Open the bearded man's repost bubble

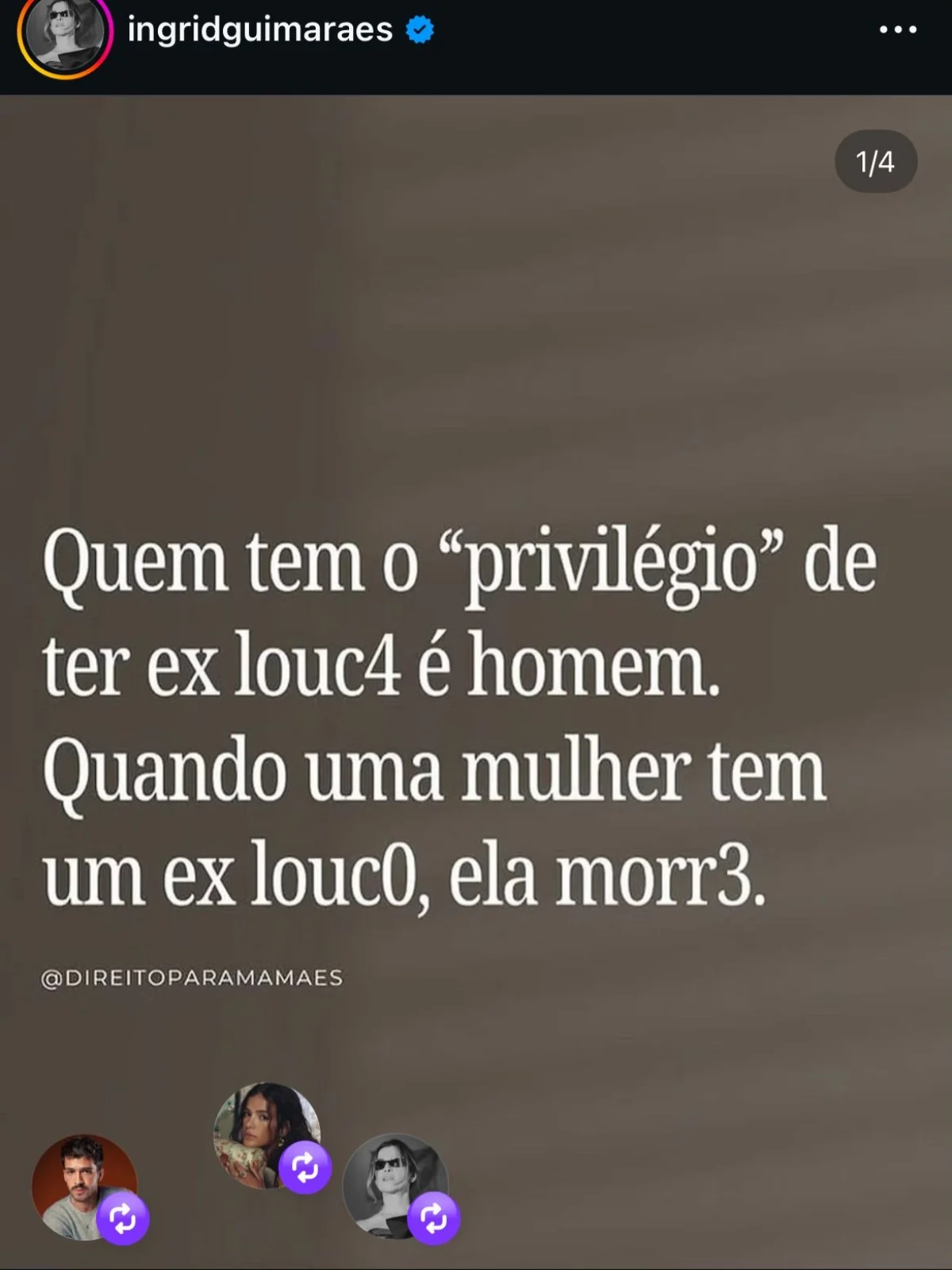tap(85, 1187)
